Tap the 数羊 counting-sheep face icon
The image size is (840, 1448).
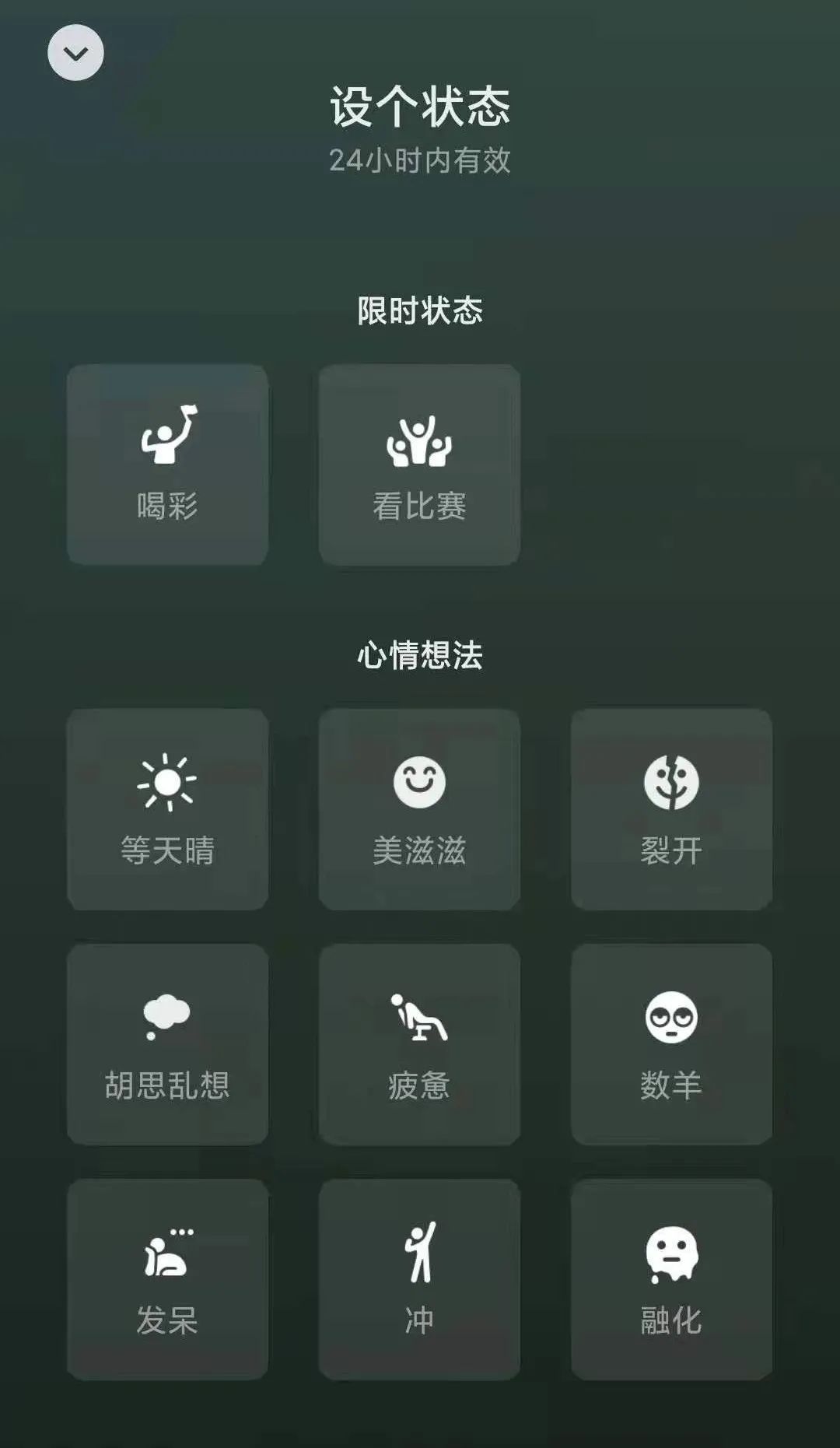670,1015
